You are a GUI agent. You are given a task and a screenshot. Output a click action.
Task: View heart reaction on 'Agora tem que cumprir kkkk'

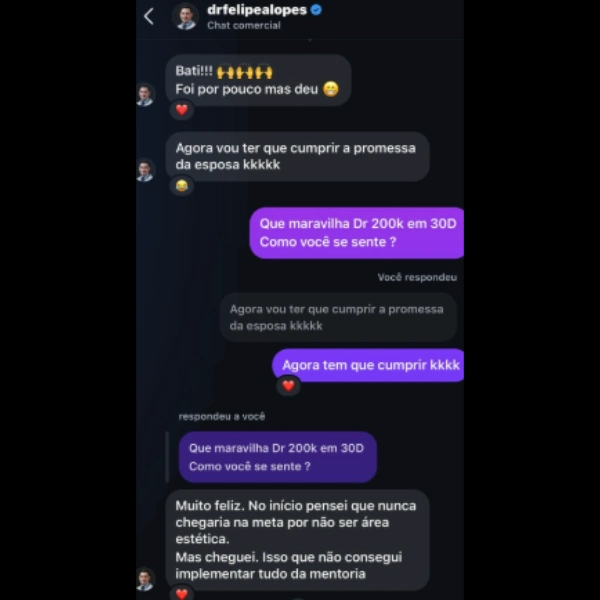(x=288, y=385)
